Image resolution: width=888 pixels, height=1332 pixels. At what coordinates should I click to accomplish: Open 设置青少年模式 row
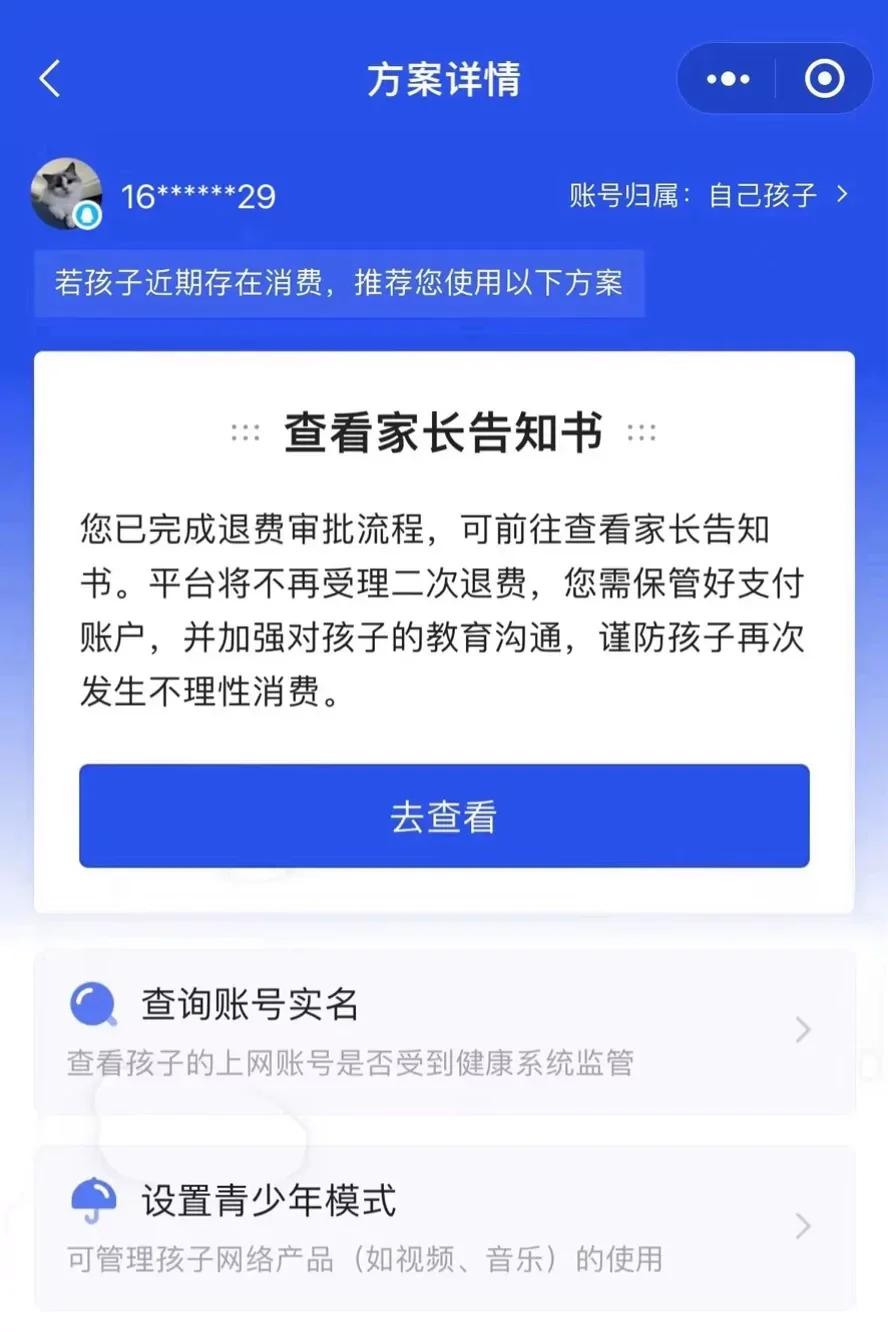coord(444,1226)
